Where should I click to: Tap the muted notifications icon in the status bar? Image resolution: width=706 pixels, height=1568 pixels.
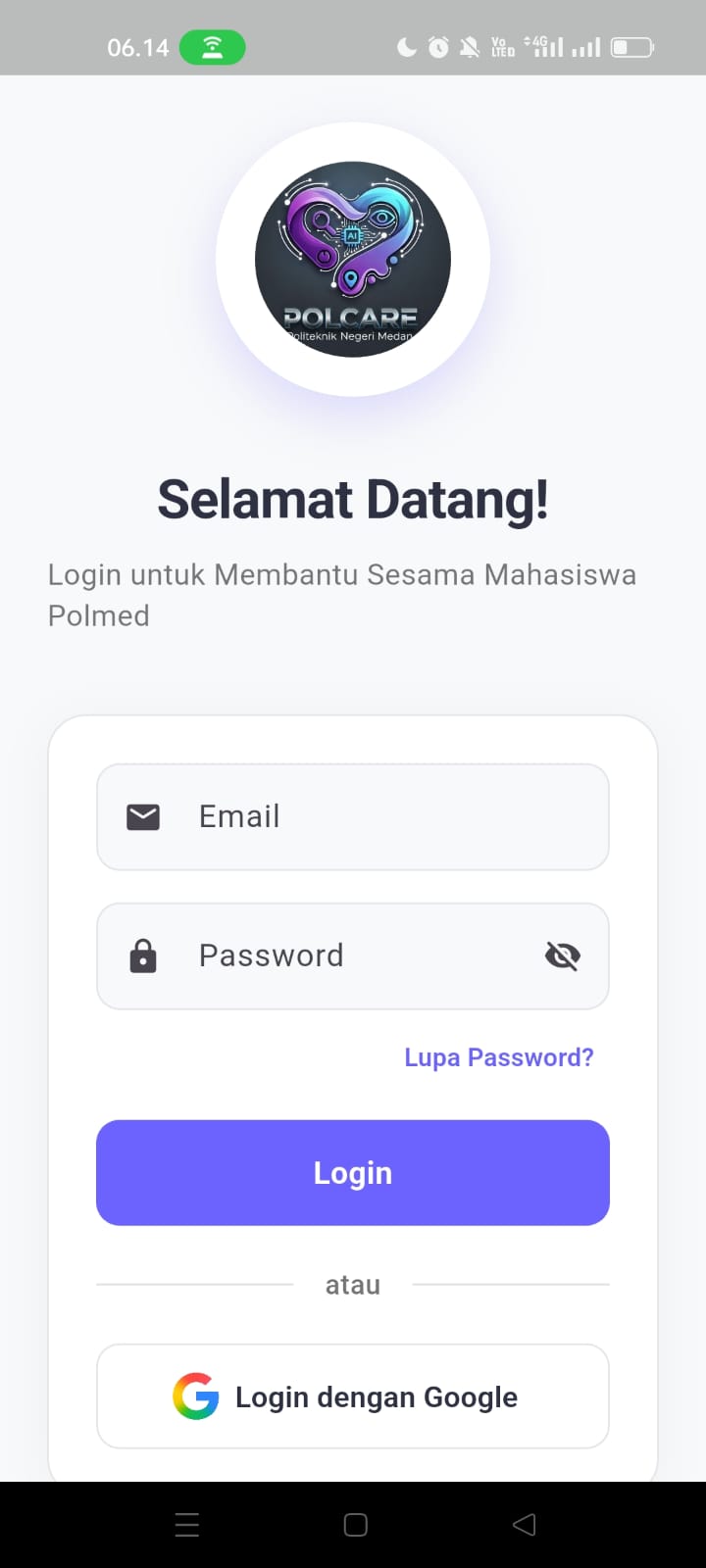pos(470,45)
